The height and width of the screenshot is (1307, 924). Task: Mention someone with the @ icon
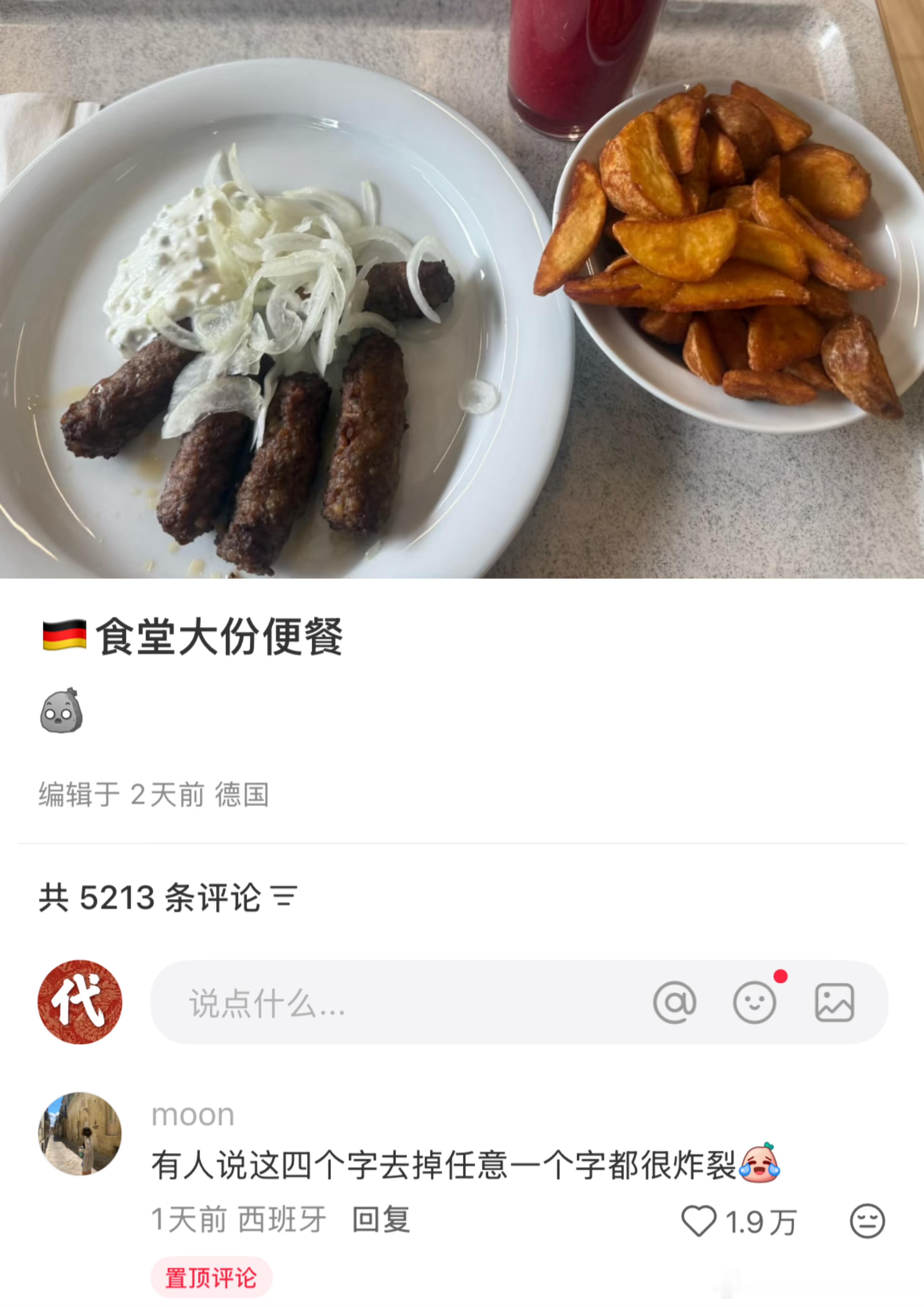(675, 1002)
